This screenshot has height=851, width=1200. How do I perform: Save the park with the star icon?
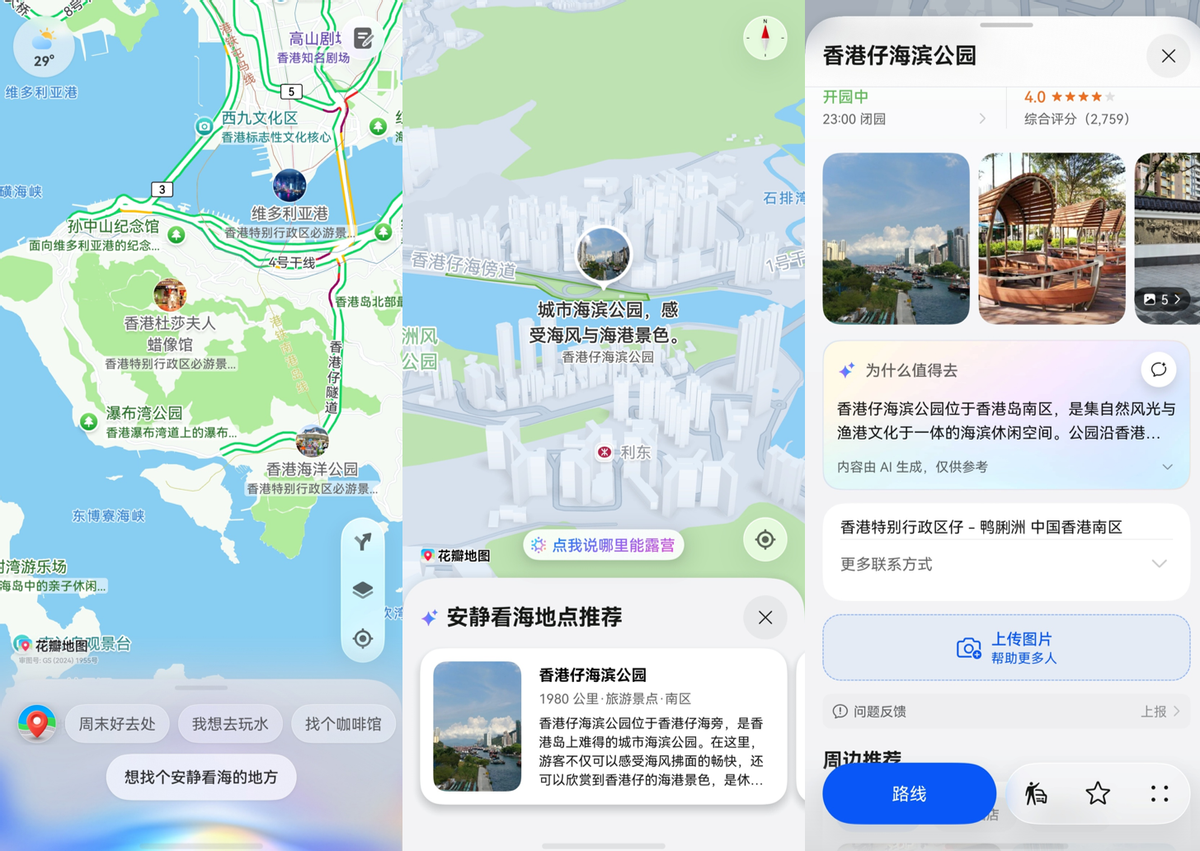tap(1098, 794)
